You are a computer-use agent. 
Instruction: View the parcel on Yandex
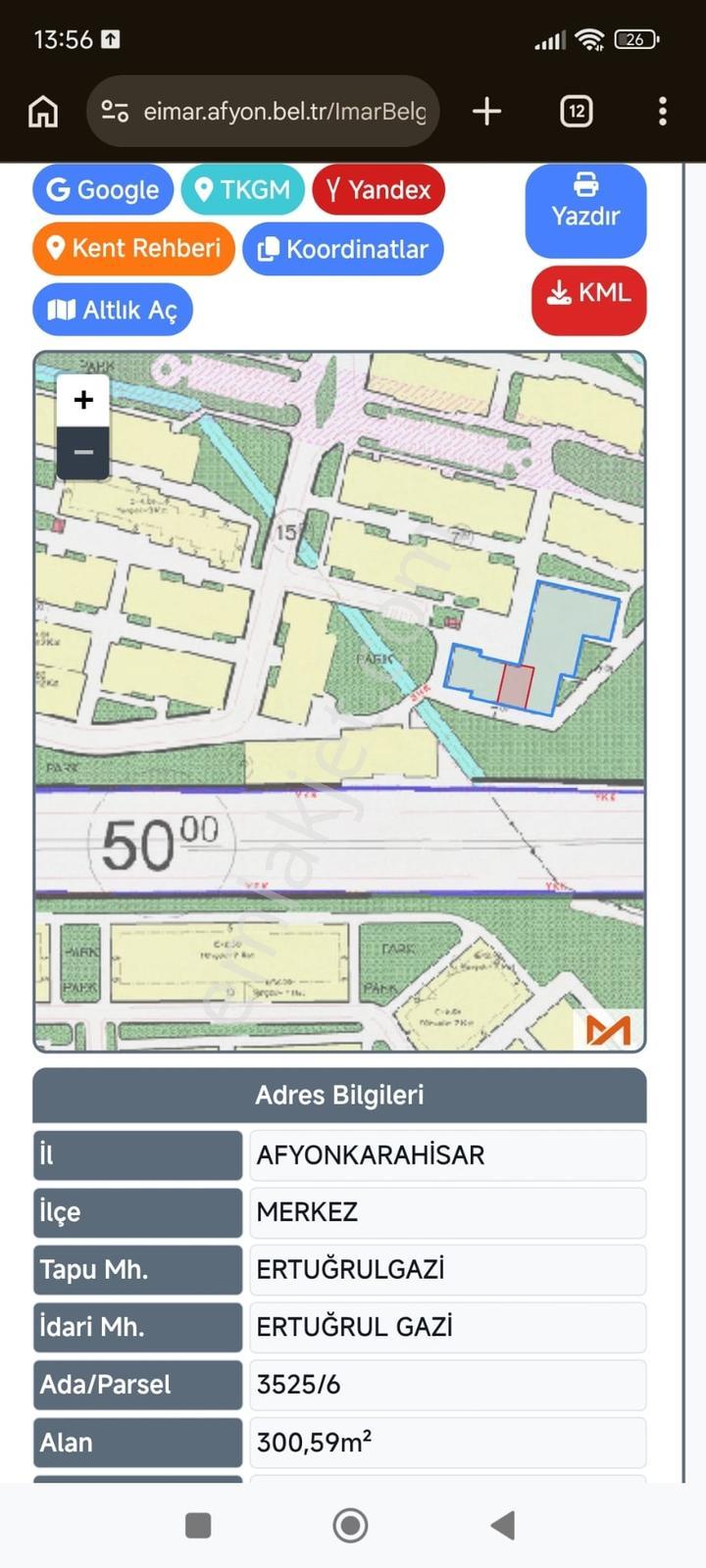click(x=378, y=189)
